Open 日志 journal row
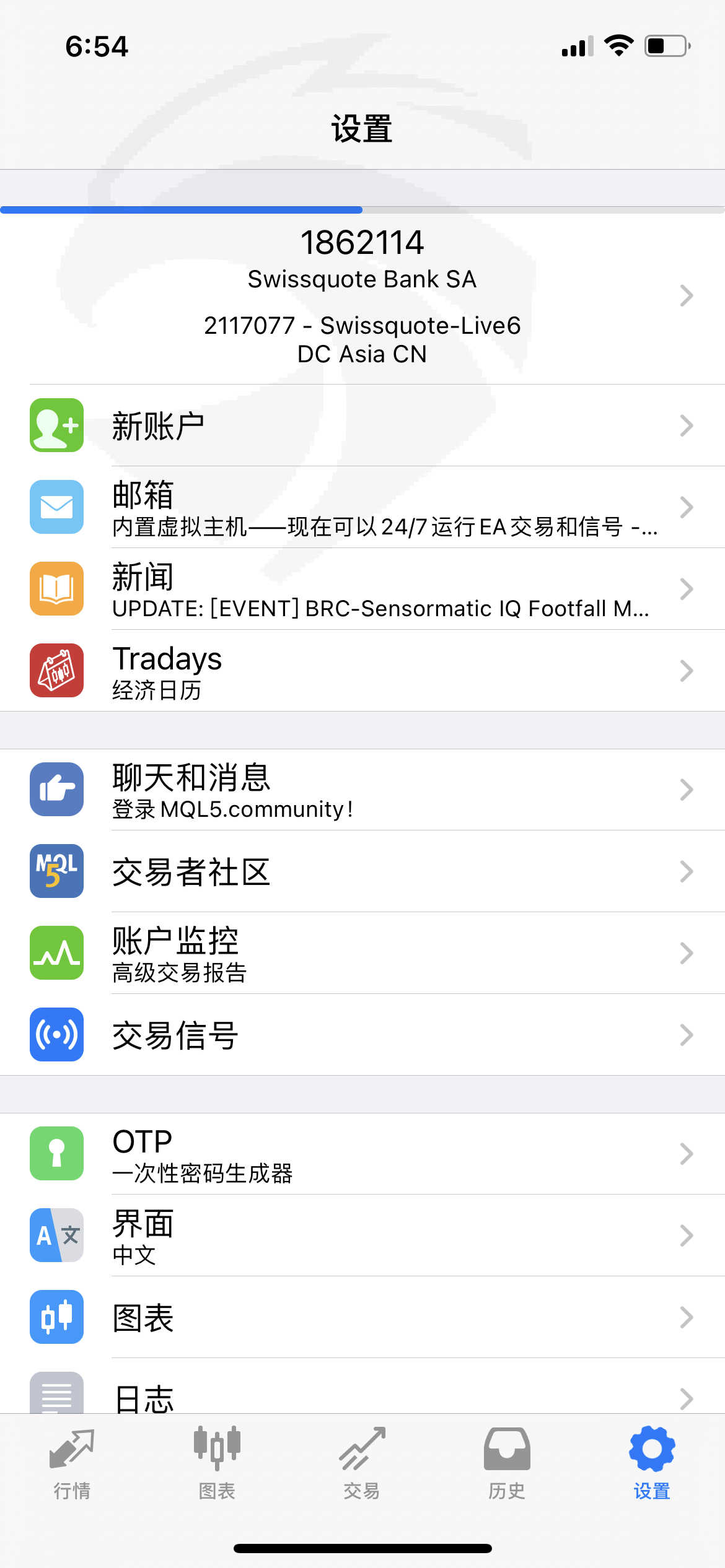Image resolution: width=725 pixels, height=1568 pixels. pos(362,1386)
